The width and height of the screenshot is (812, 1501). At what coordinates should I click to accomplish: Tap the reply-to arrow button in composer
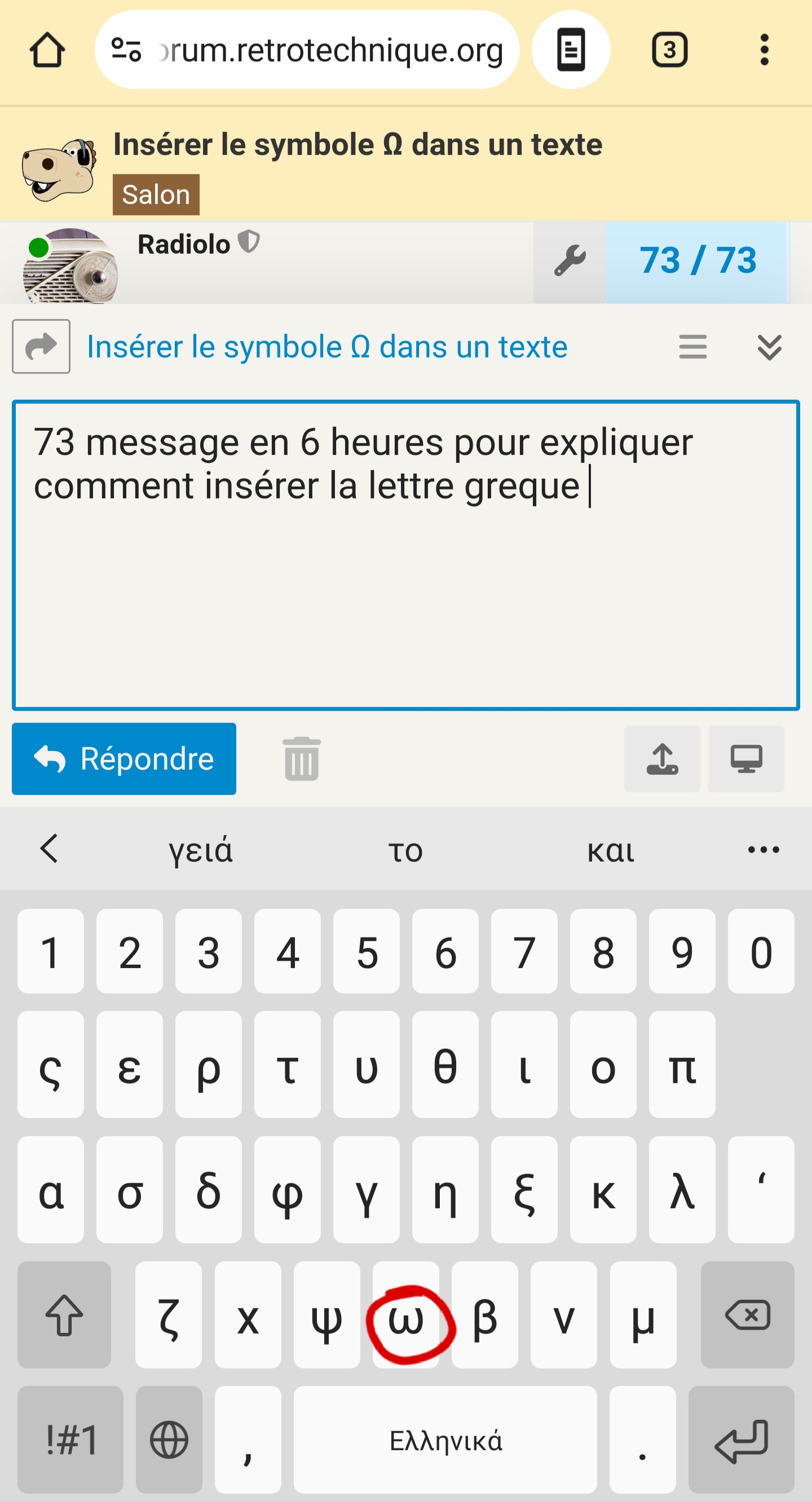41,347
